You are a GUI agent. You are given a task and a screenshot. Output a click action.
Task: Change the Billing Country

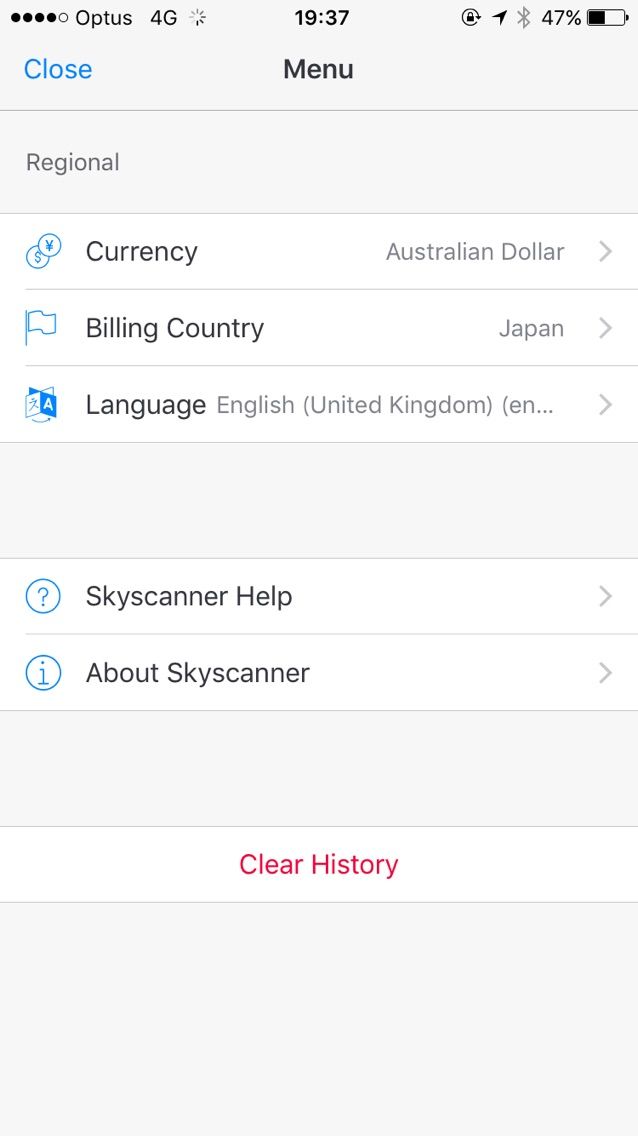[x=318, y=328]
